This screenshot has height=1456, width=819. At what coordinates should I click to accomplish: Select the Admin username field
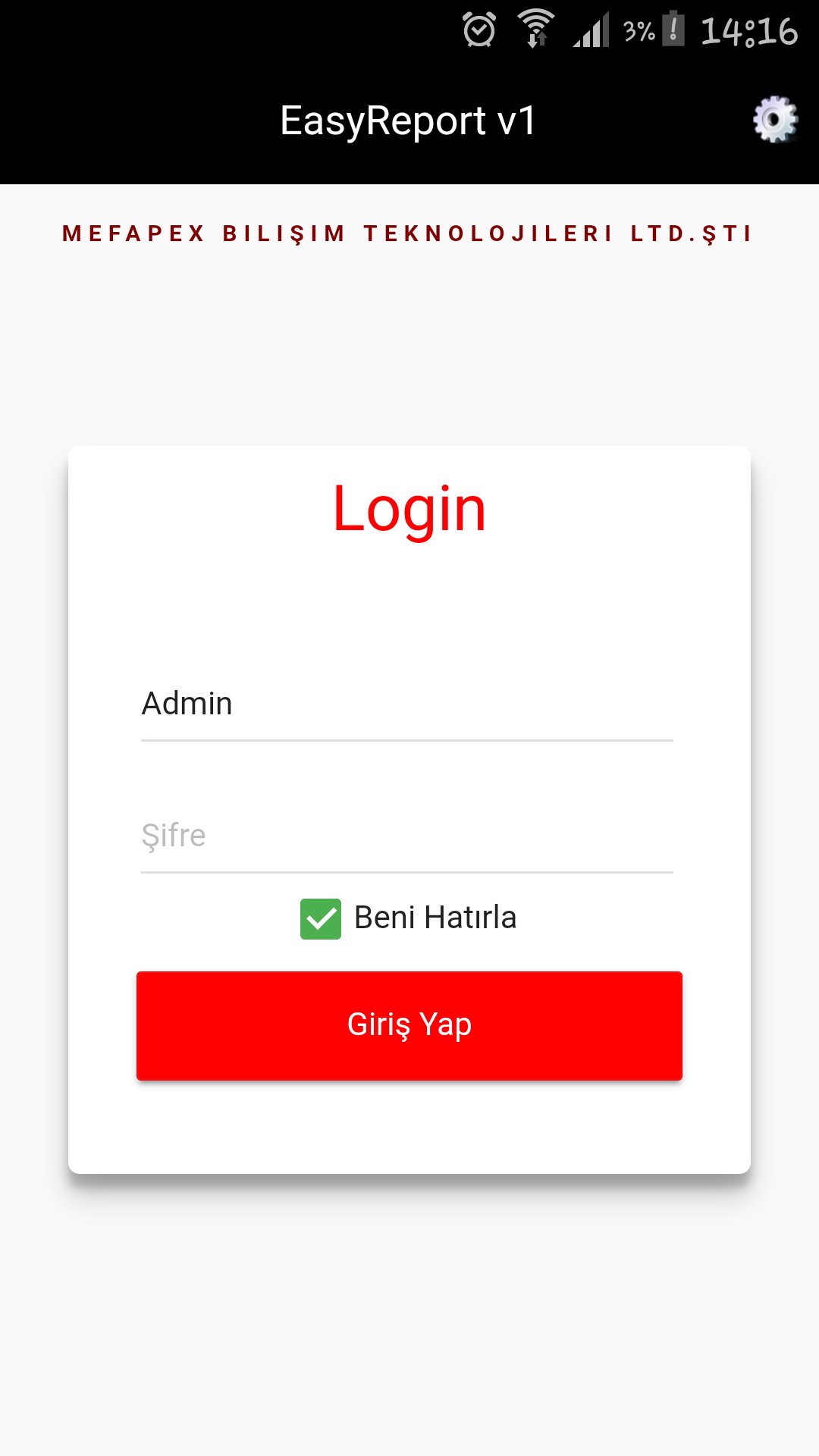point(407,704)
